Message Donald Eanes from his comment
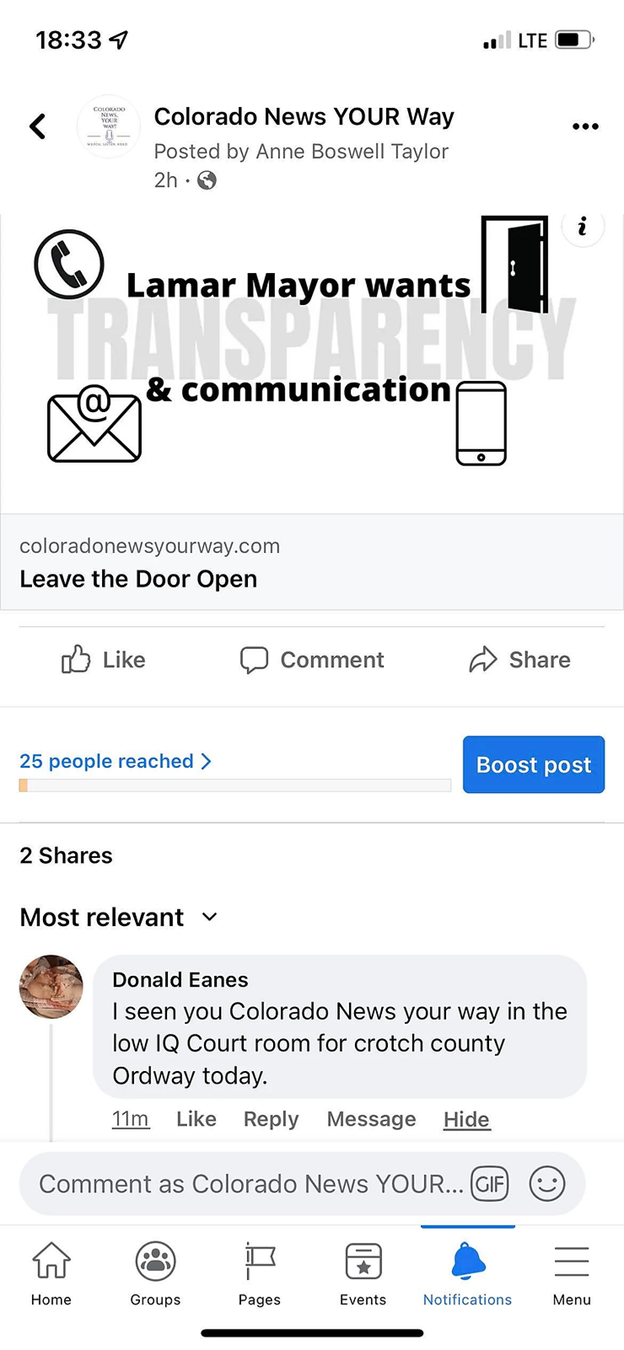The image size is (624, 1350). pos(371,1119)
